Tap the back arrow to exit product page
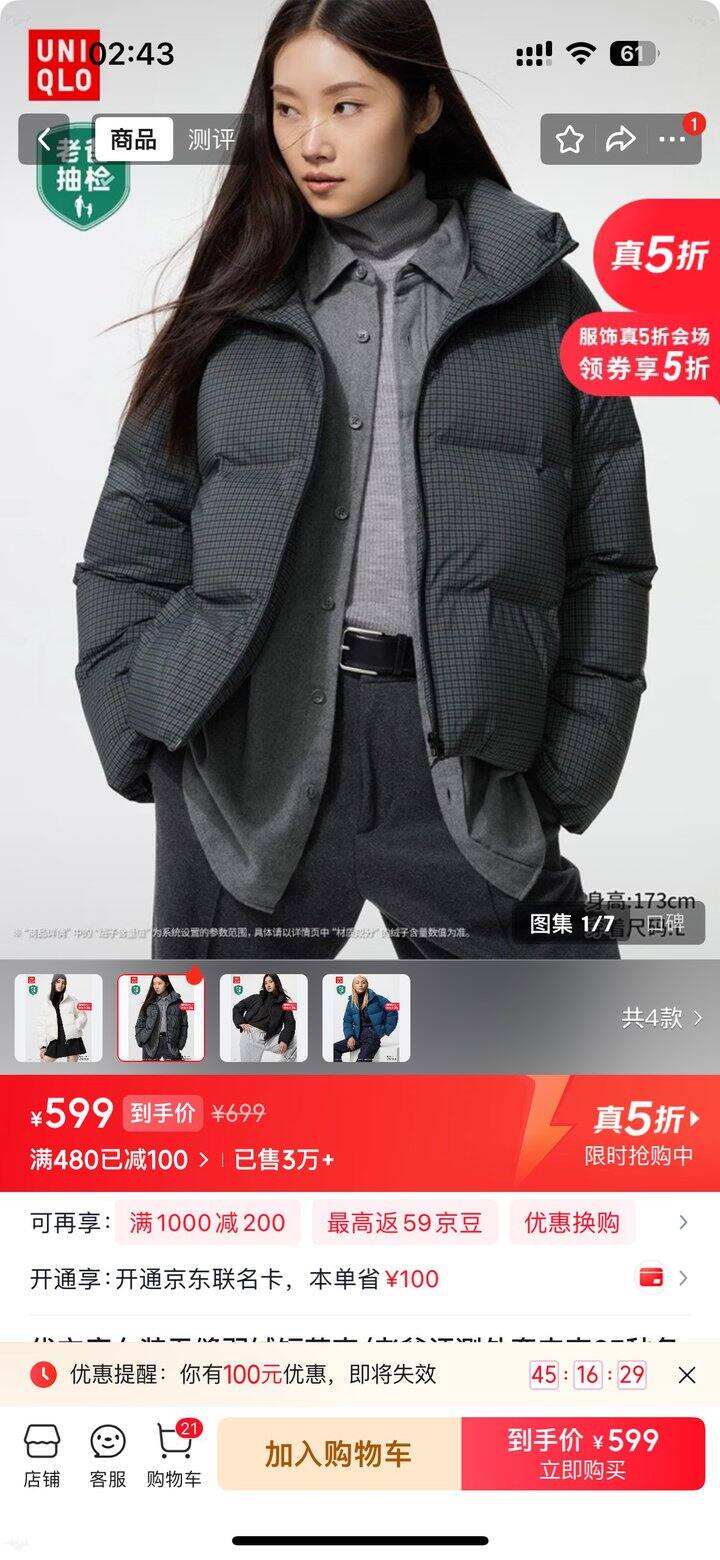The image size is (720, 1560). pyautogui.click(x=45, y=138)
